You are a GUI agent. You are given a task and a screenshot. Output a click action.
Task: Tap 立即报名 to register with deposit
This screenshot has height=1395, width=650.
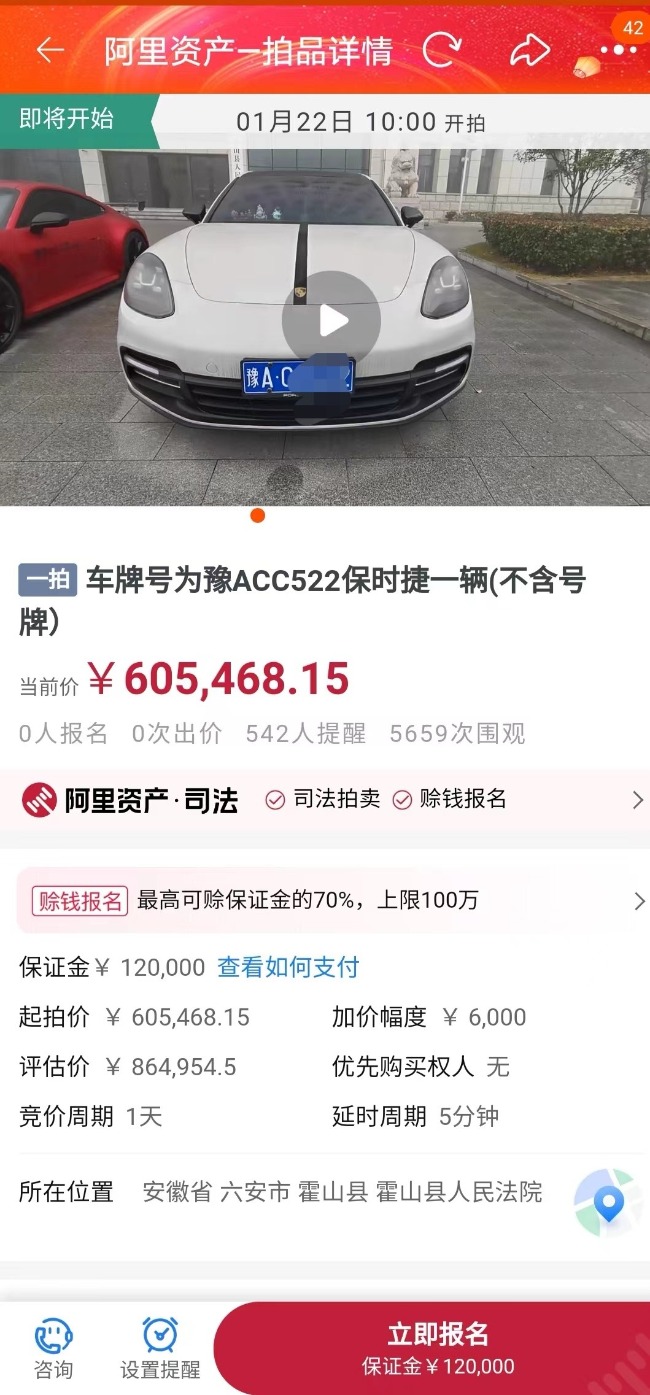[438, 1348]
